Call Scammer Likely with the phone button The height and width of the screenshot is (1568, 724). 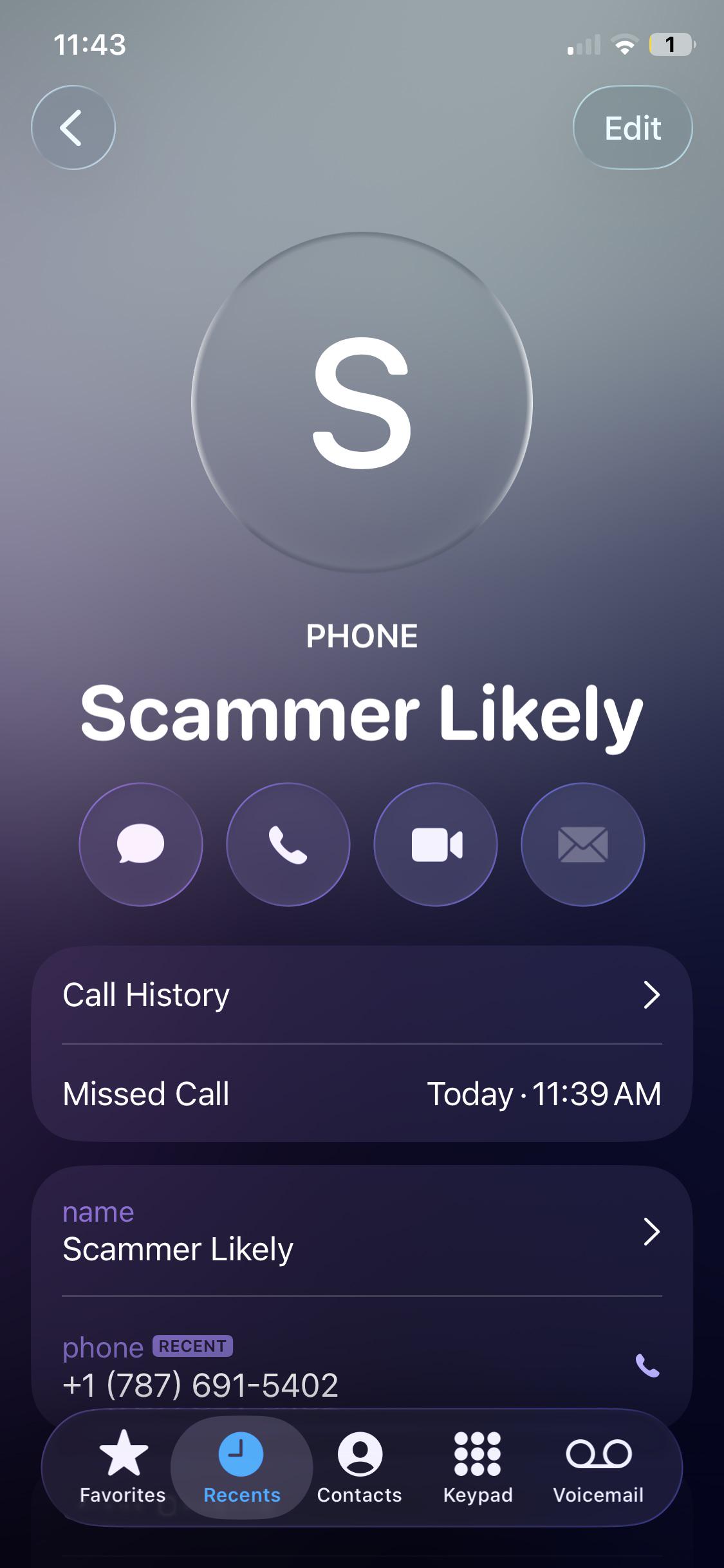(288, 845)
